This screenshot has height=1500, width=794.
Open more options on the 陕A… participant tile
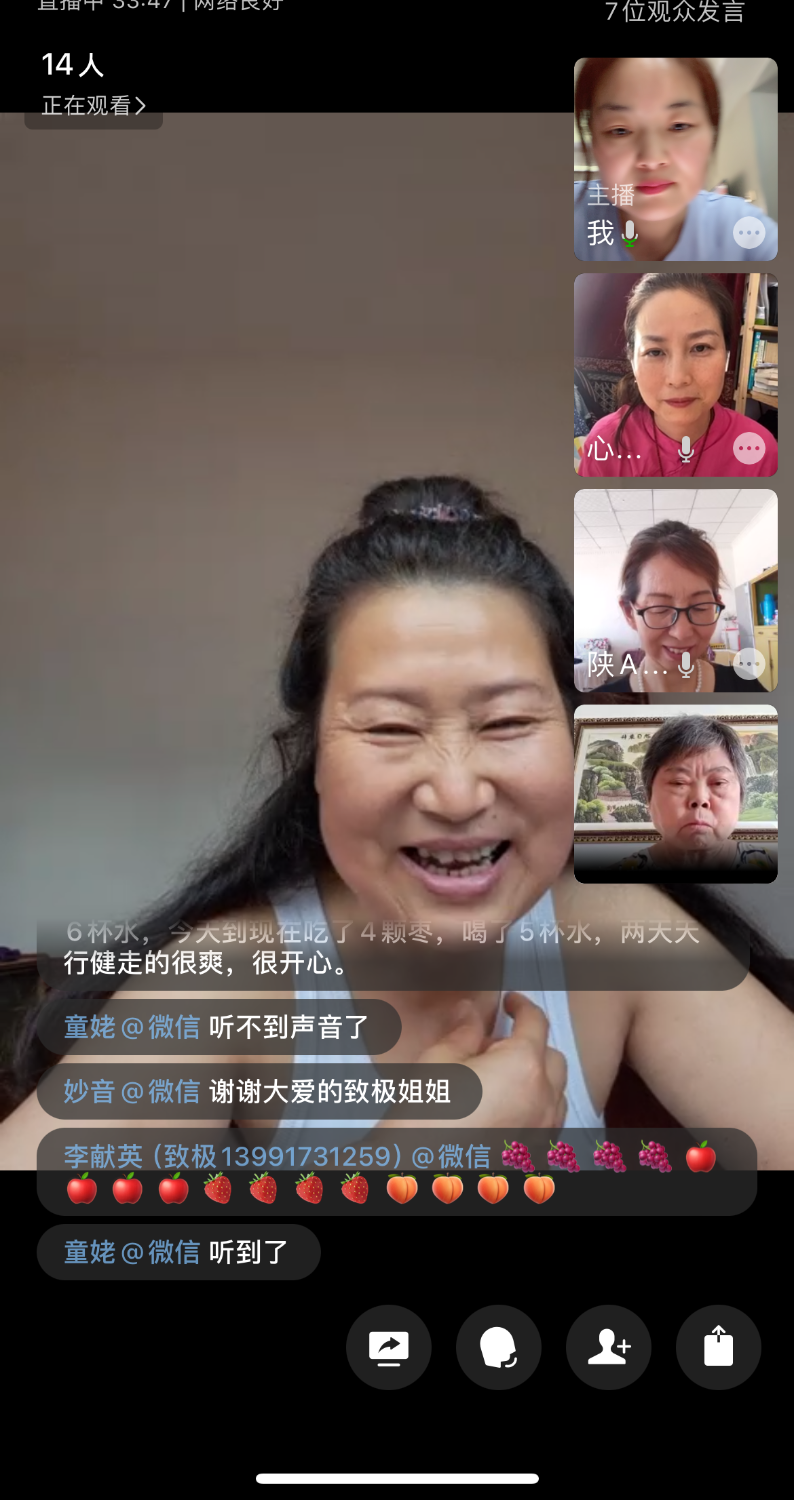(749, 663)
